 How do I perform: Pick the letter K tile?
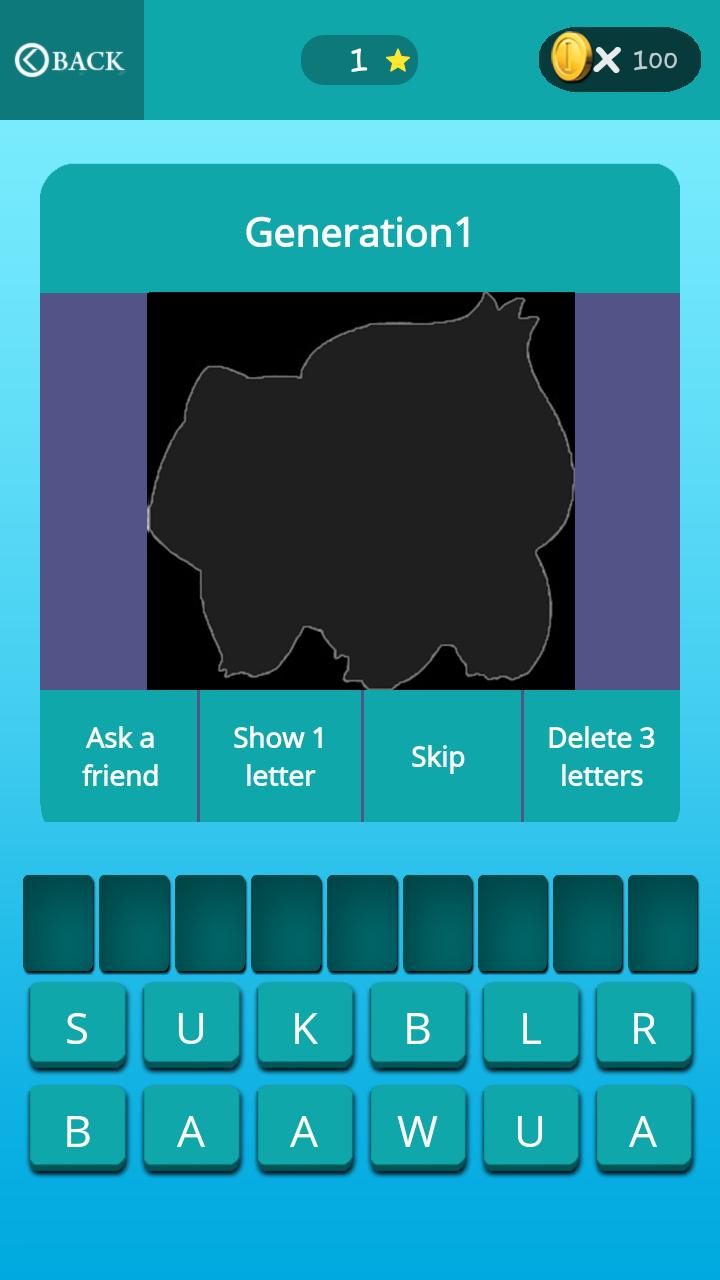[x=304, y=1026]
